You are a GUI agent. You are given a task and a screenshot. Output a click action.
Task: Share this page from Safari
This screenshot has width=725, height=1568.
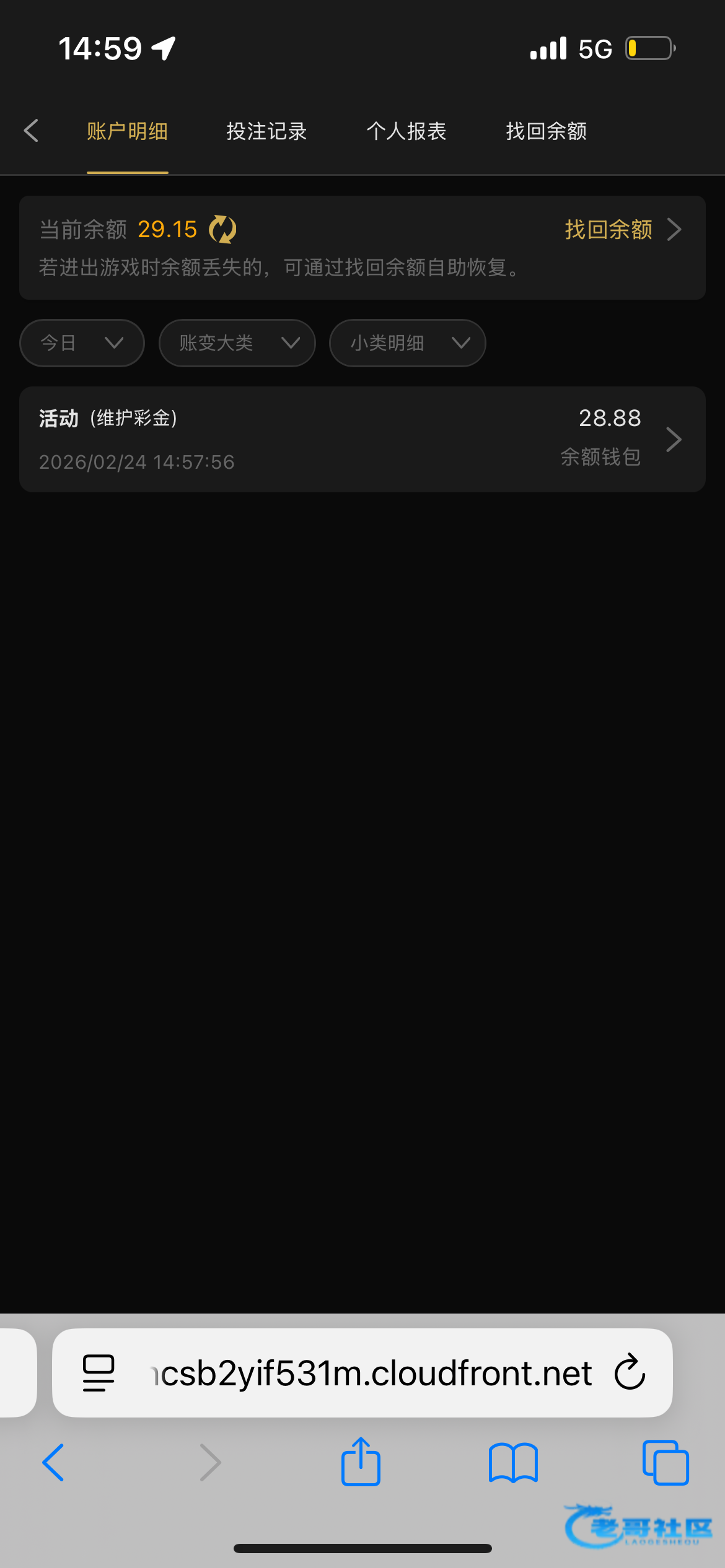point(361,1462)
